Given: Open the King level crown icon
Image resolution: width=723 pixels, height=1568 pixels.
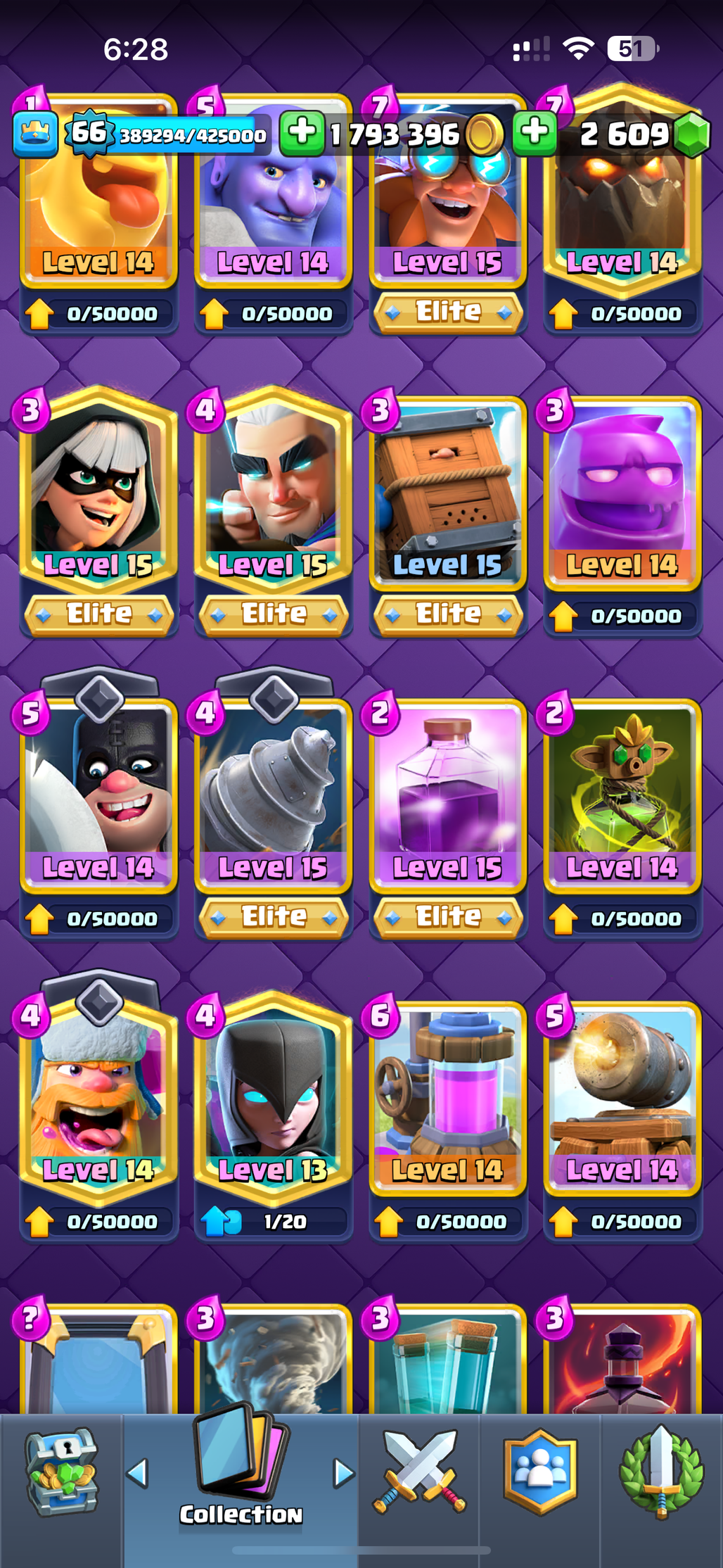Looking at the screenshot, I should [x=34, y=134].
